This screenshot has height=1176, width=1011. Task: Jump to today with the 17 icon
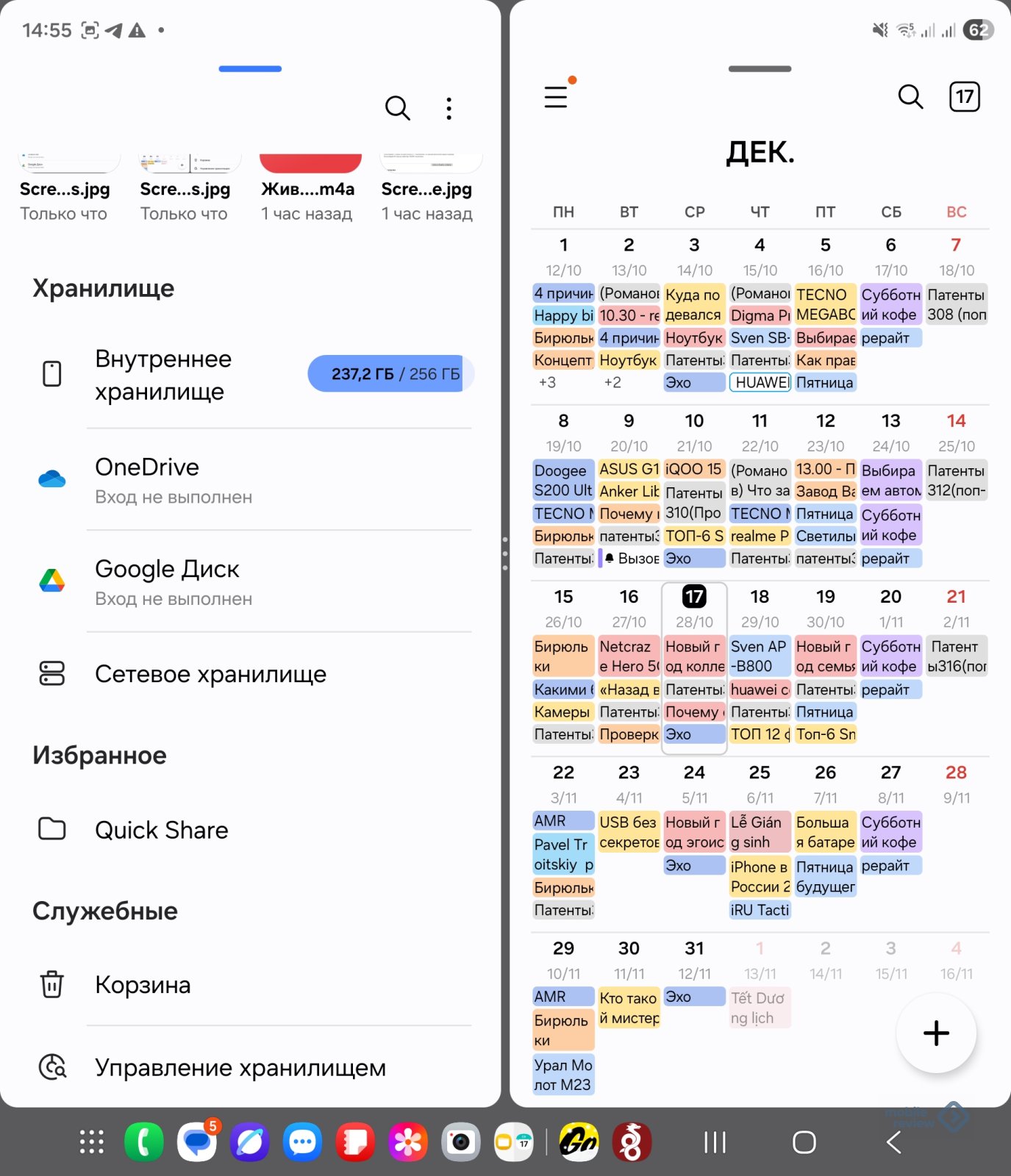(964, 96)
